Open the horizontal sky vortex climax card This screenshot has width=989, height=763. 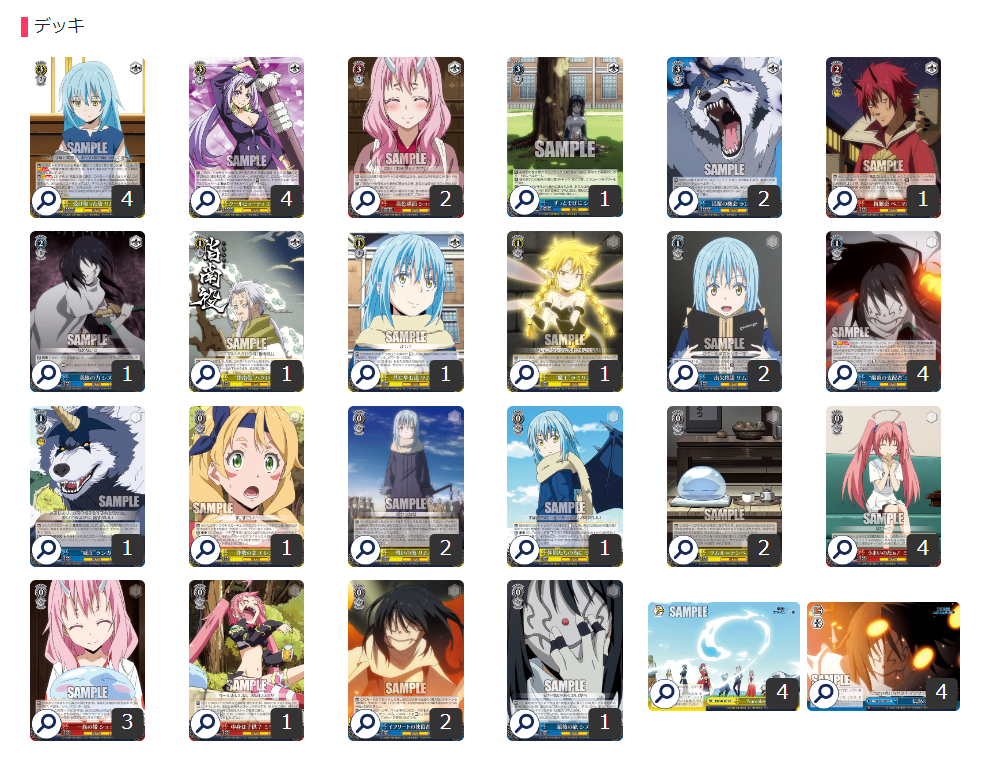(x=665, y=693)
